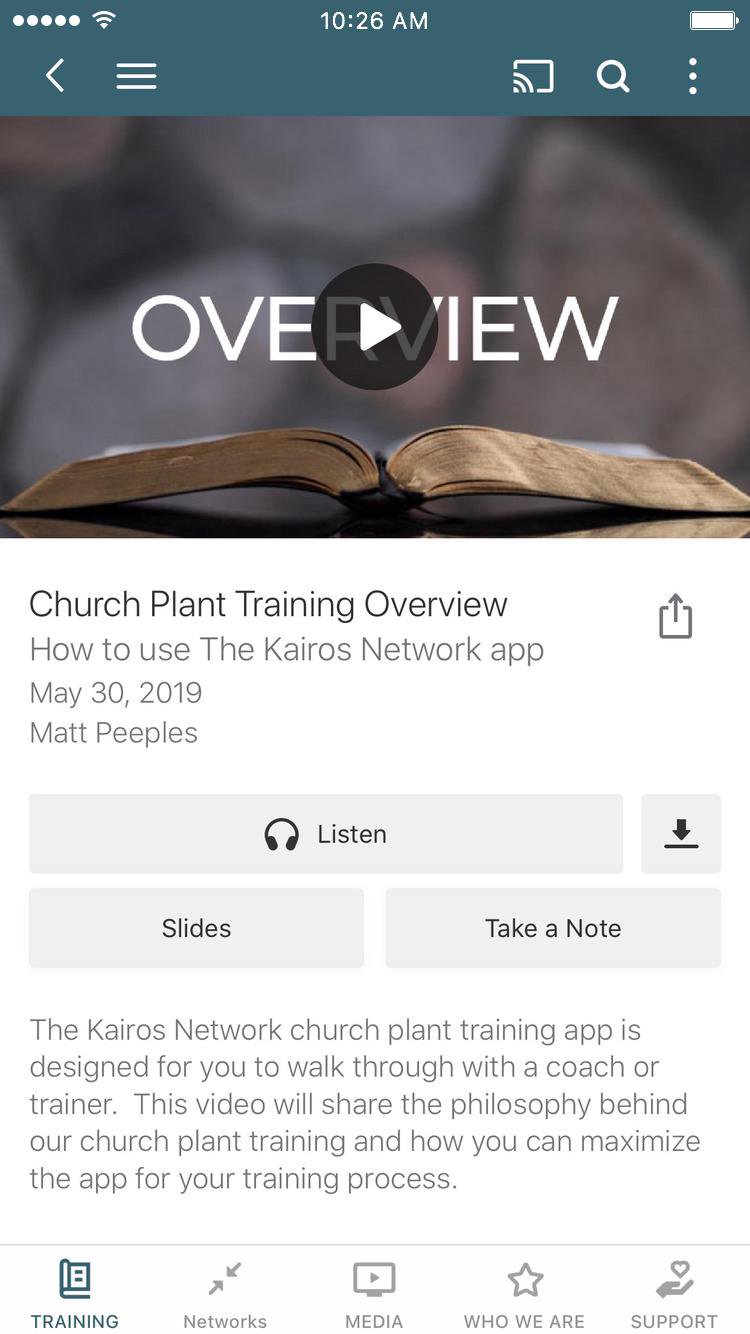This screenshot has width=750, height=1334.
Task: Switch to the Networks tab
Action: tap(225, 1293)
